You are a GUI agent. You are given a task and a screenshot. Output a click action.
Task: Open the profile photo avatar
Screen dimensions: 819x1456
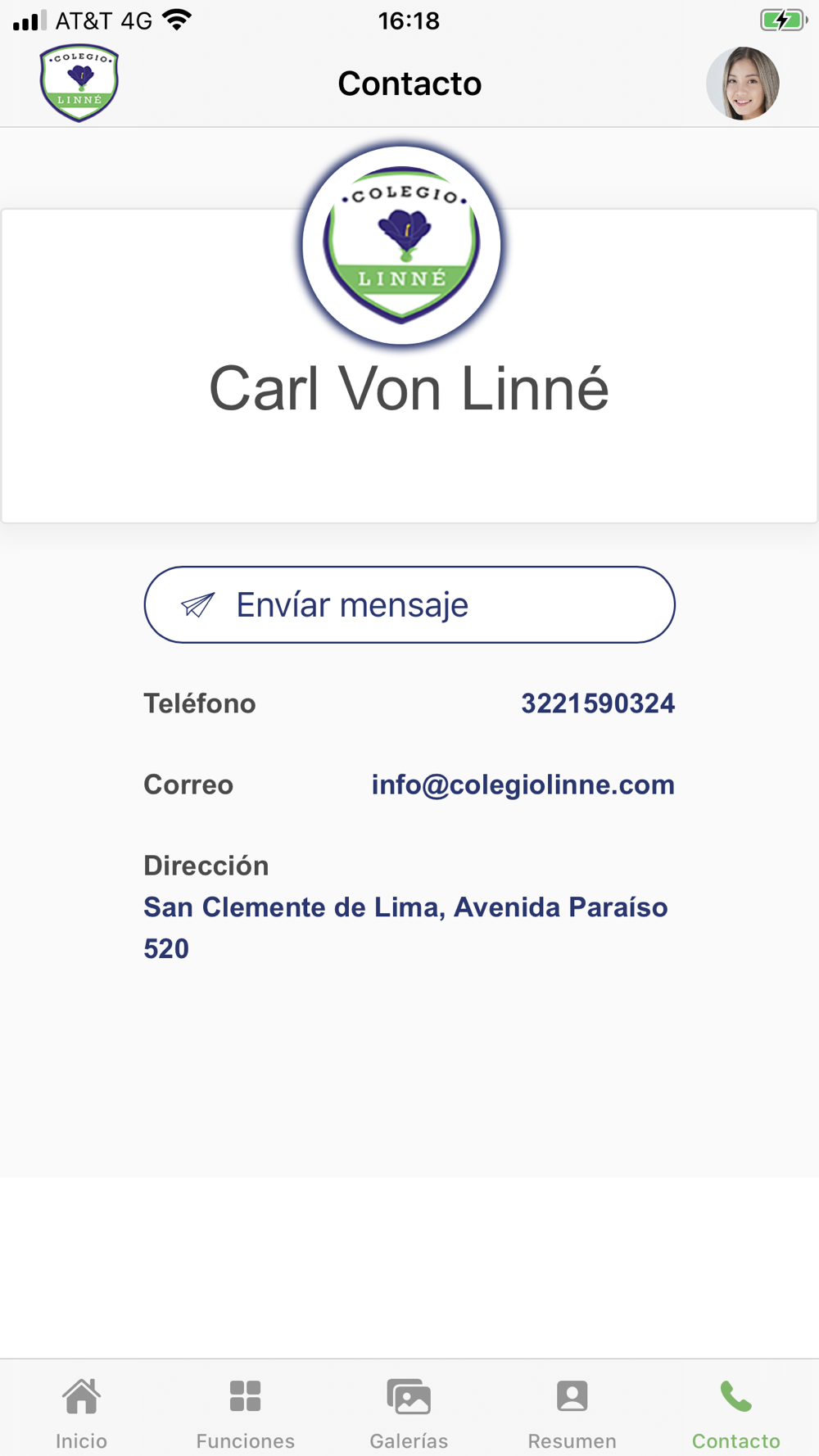point(743,84)
